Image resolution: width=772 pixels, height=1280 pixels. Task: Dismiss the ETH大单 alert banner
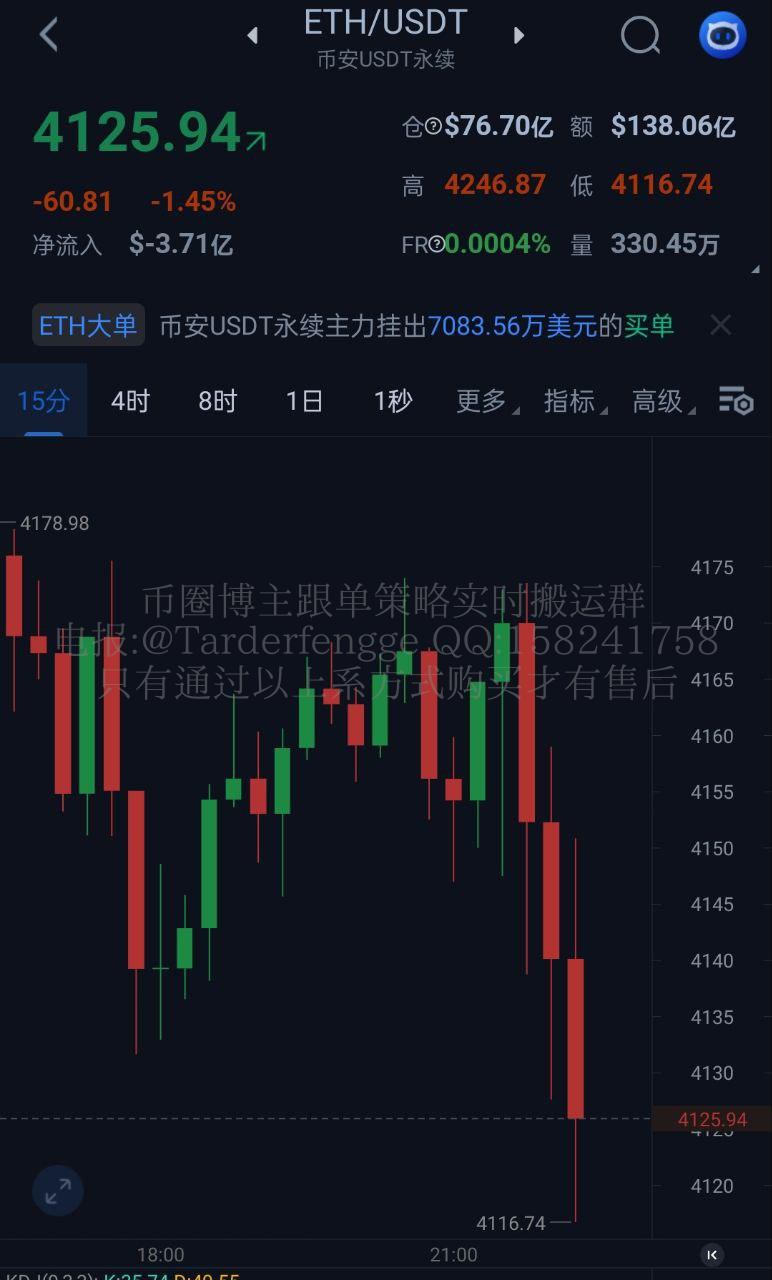tap(720, 325)
